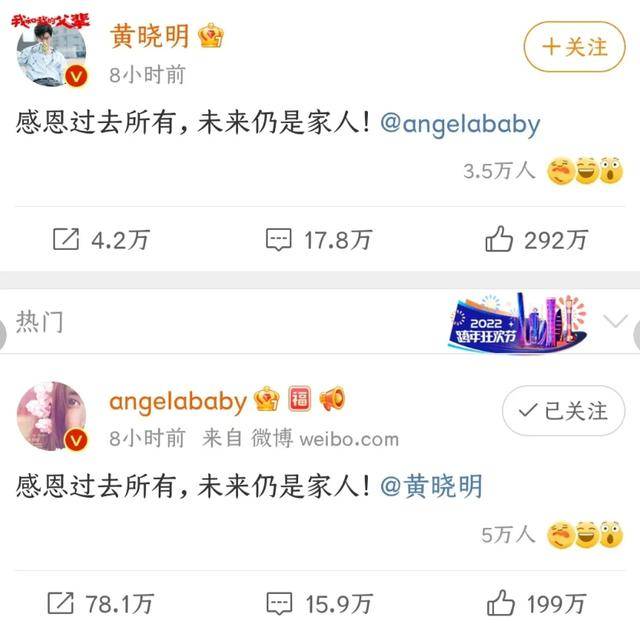Expand the chevron beside the 热门 banner
640x631 pixels.
pos(616,322)
